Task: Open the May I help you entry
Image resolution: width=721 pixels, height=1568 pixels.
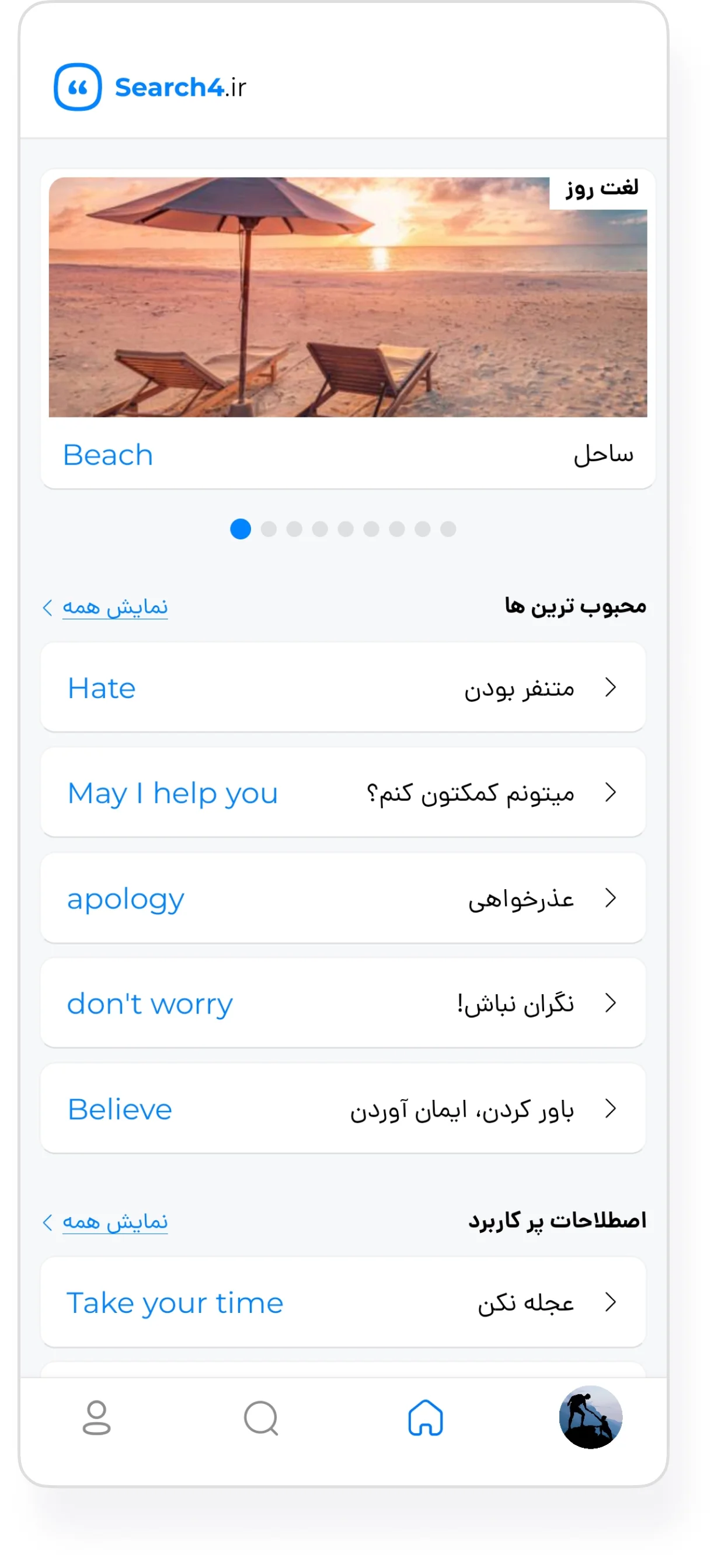Action: click(343, 793)
